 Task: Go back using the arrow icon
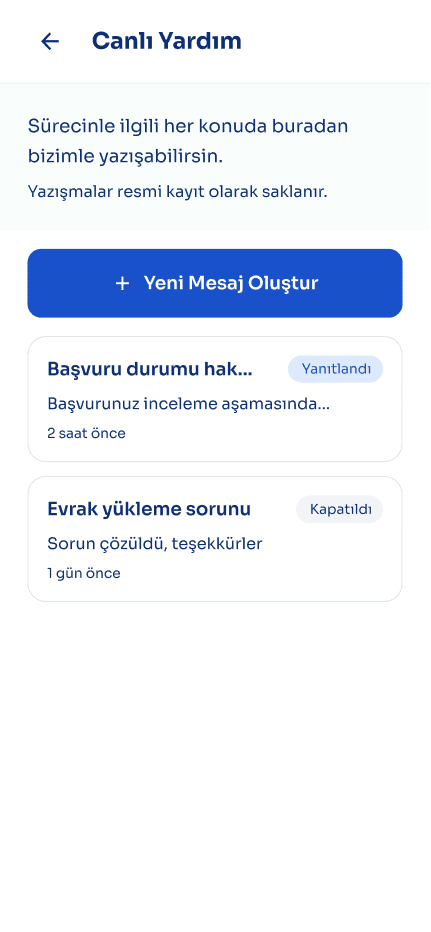[x=50, y=41]
